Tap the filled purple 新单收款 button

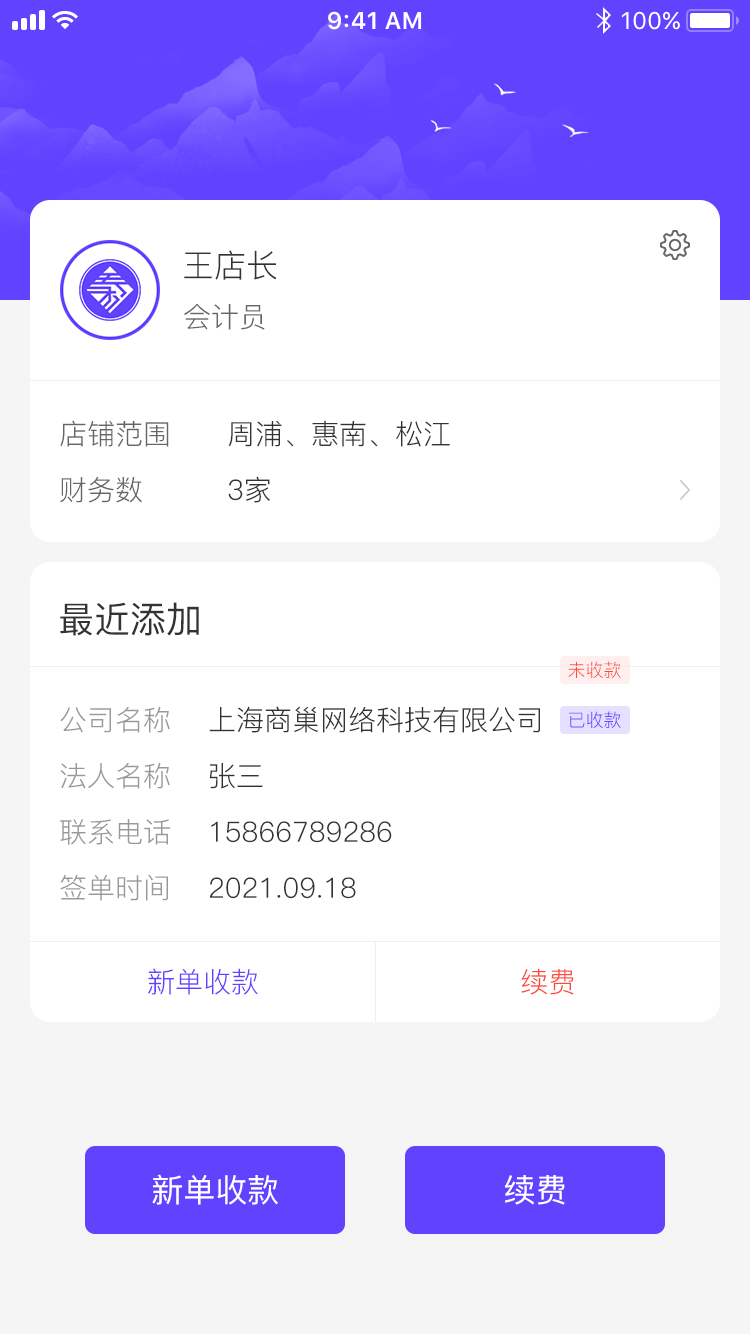click(215, 1190)
